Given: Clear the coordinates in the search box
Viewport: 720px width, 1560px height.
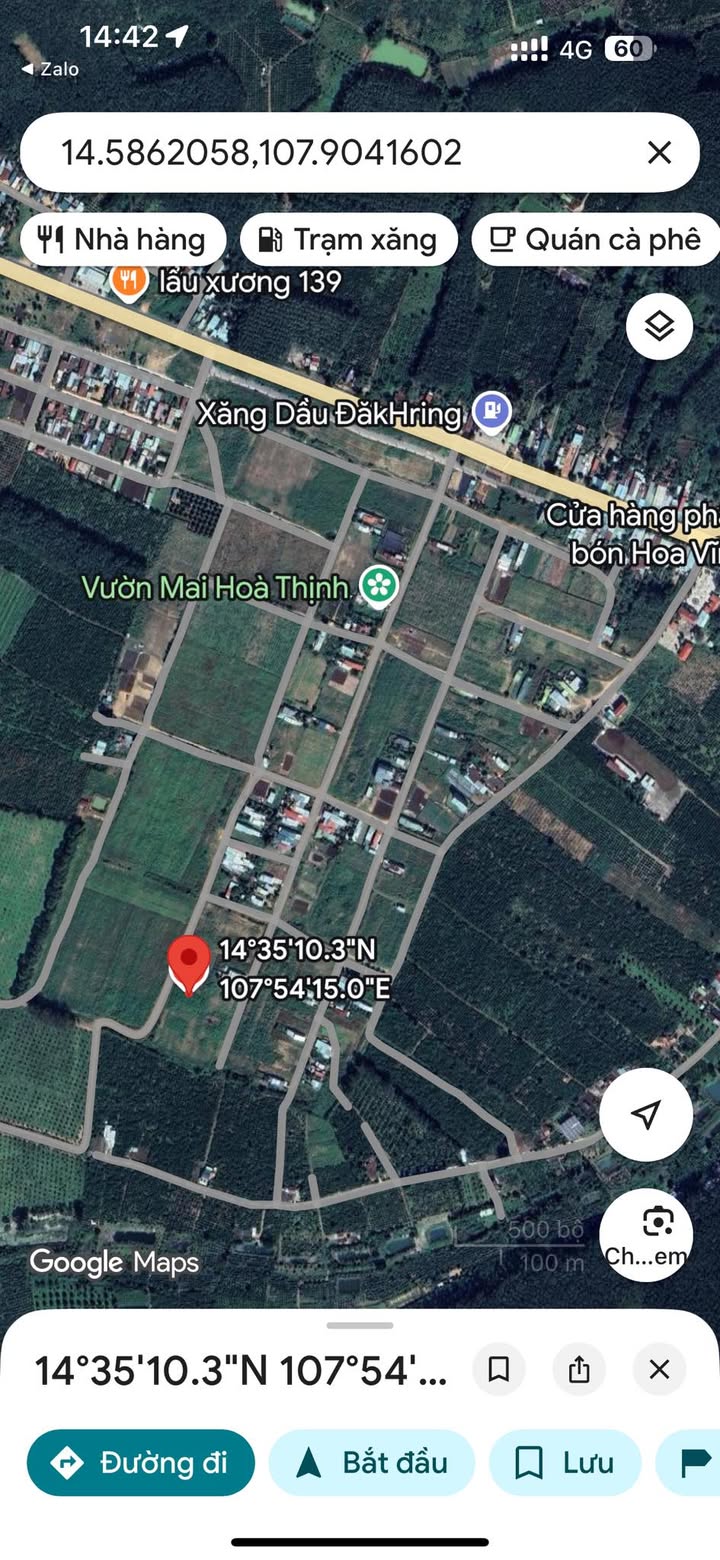Looking at the screenshot, I should (658, 153).
